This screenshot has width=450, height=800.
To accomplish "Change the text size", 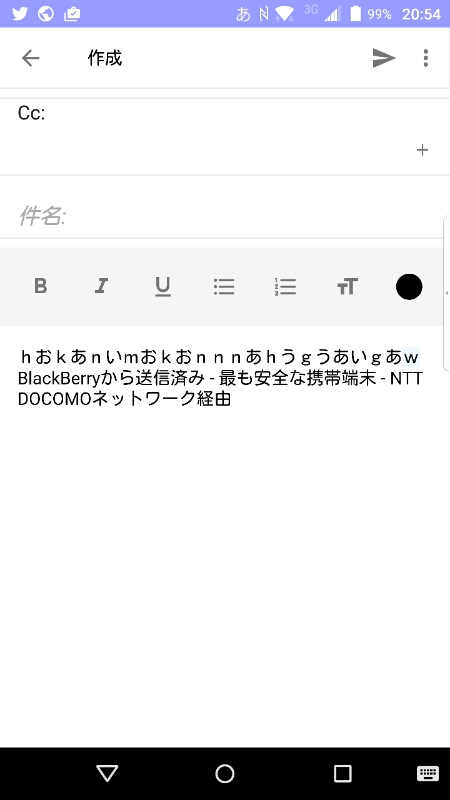I will pos(347,287).
